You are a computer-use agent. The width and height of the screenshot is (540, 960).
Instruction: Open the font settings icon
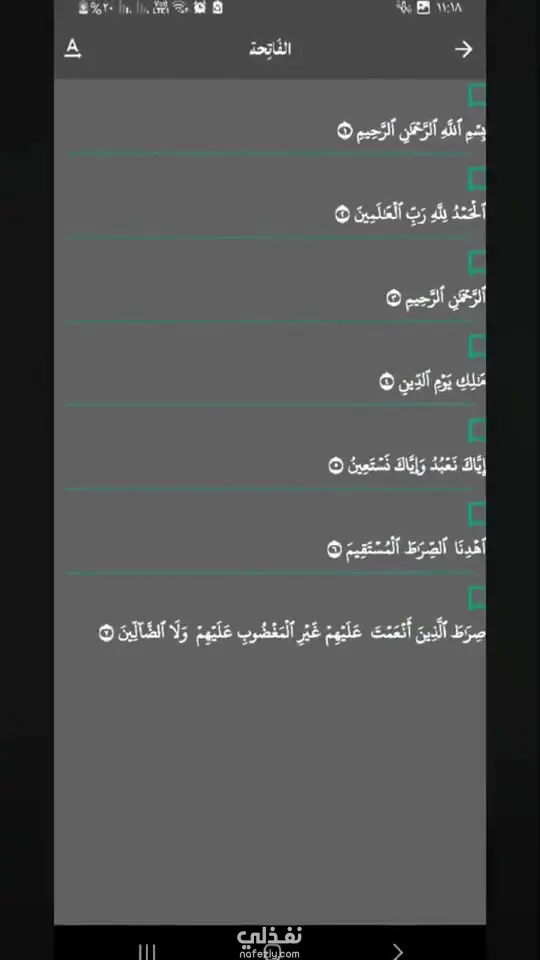click(x=73, y=48)
